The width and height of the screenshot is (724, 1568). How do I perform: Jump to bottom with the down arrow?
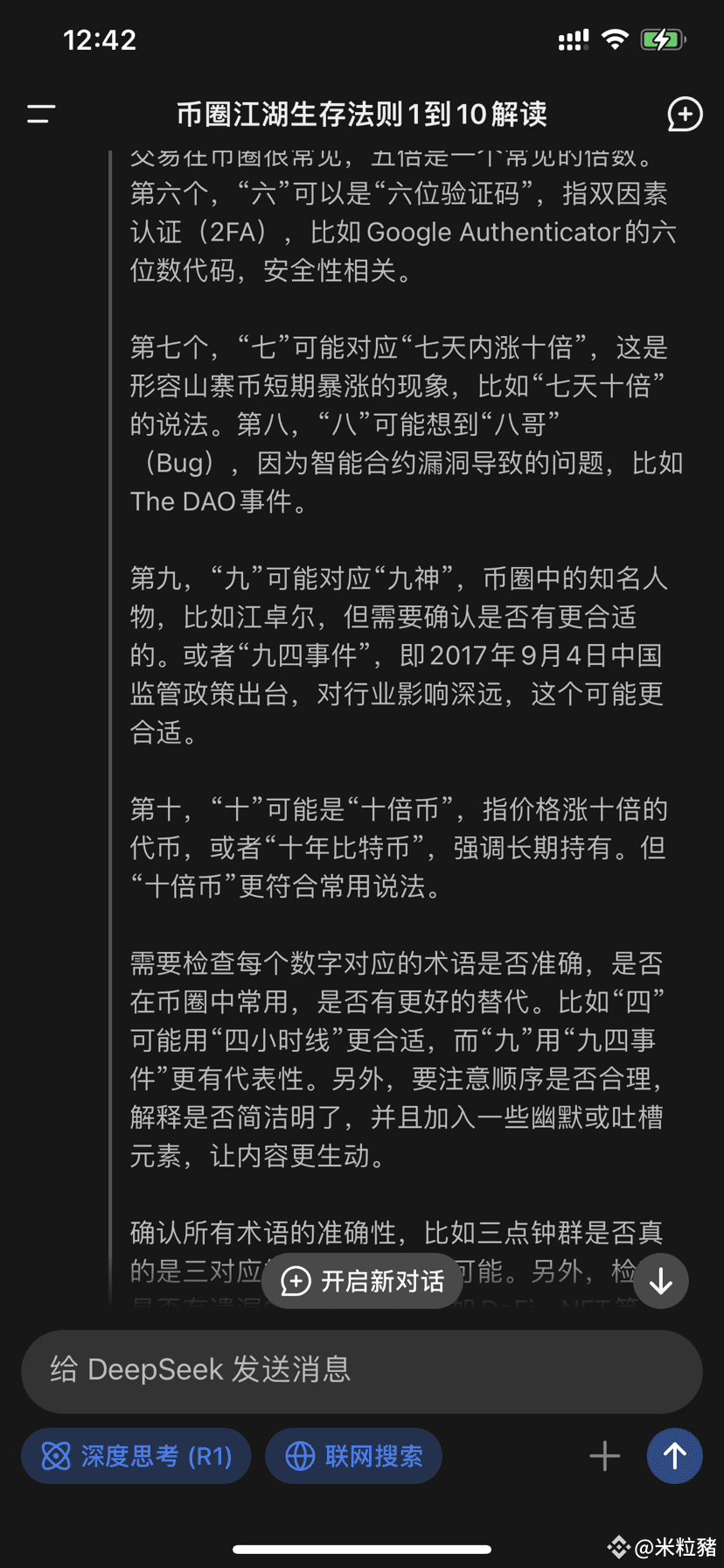pos(661,1281)
